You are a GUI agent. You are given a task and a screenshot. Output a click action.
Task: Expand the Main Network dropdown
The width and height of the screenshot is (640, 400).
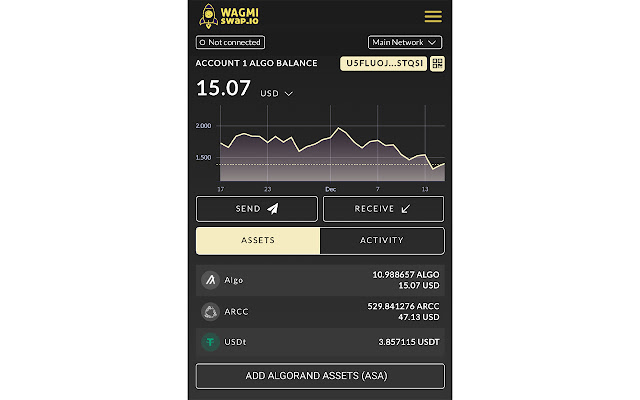click(x=405, y=43)
